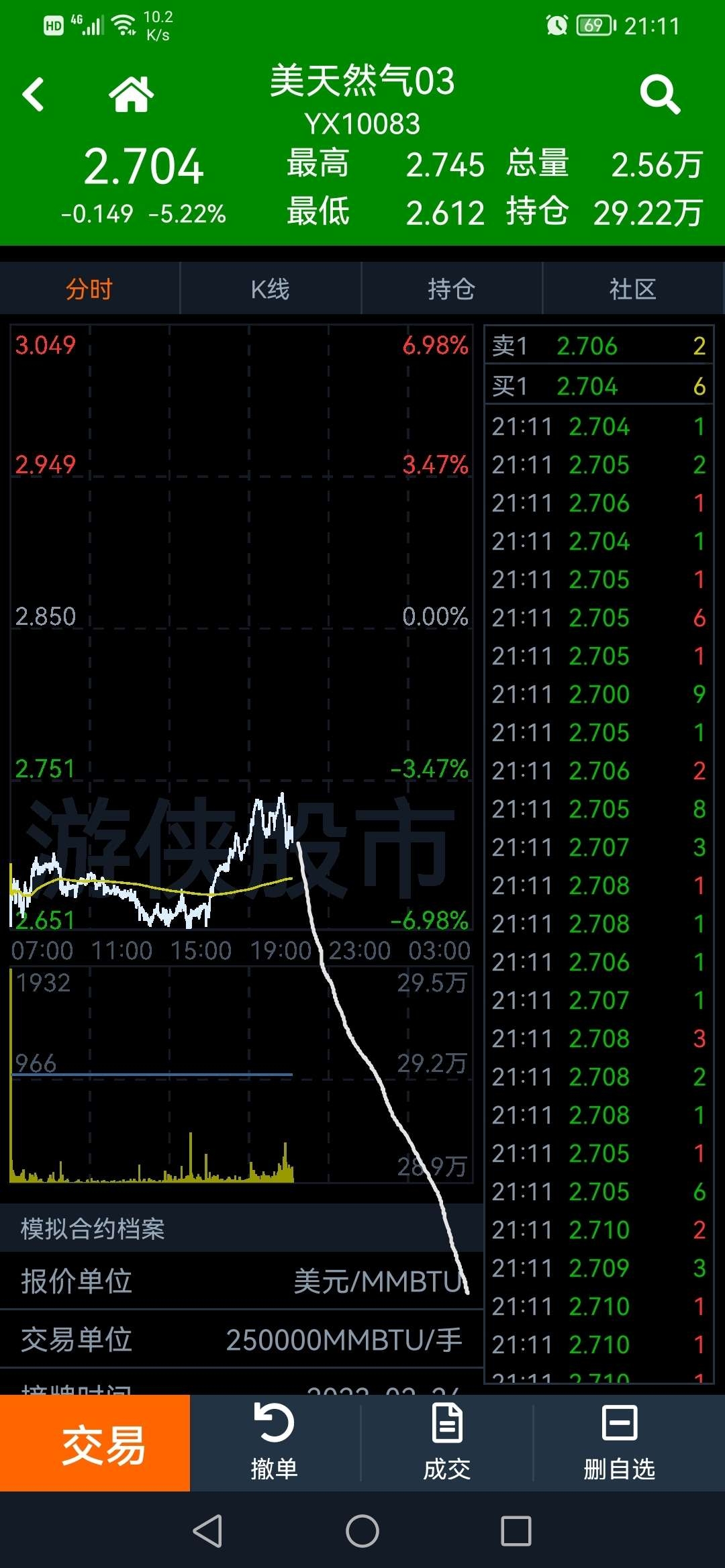Tap the system back navigation button
725x1568 pixels.
(x=207, y=1531)
